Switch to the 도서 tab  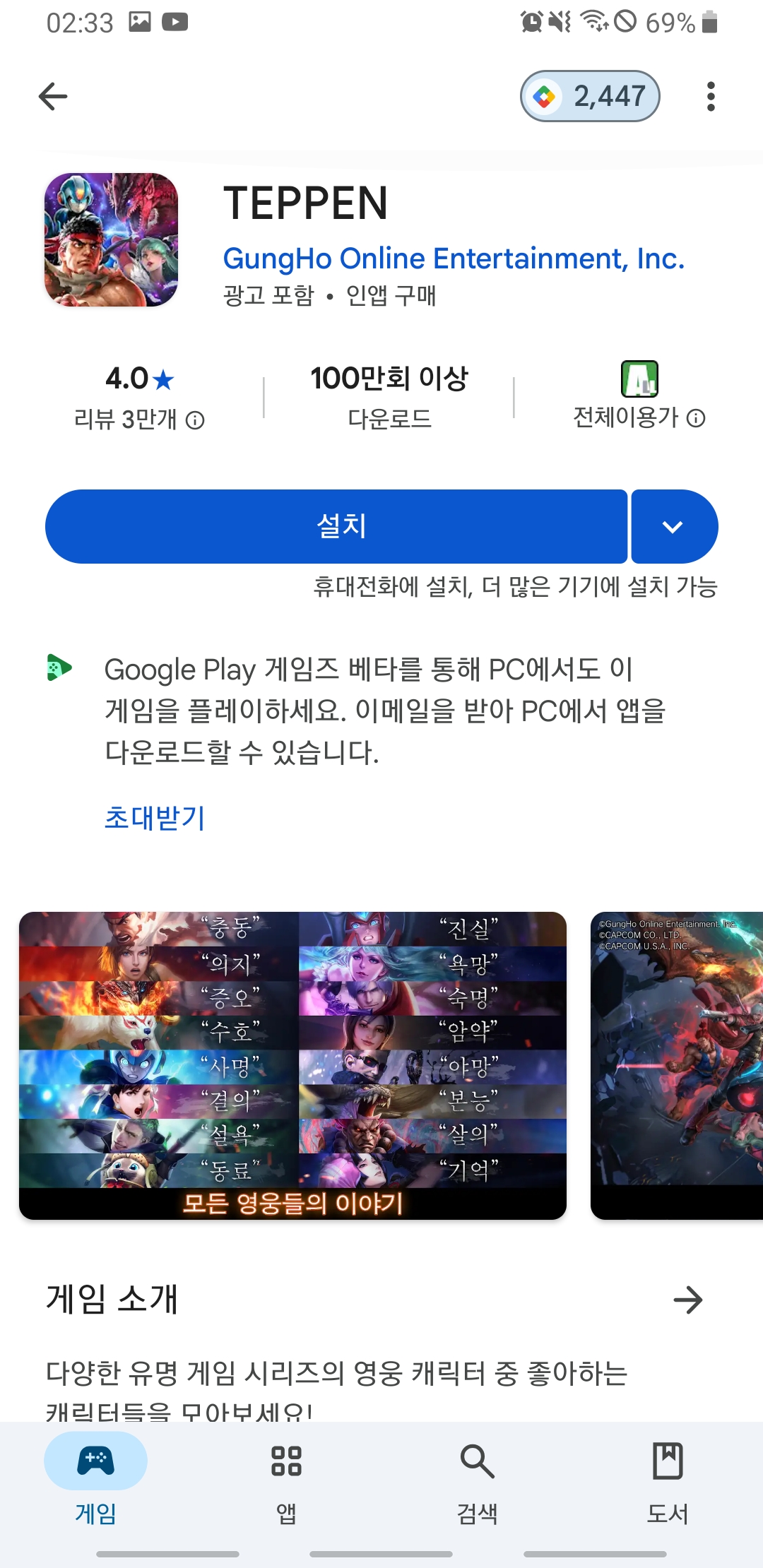pos(667,1476)
